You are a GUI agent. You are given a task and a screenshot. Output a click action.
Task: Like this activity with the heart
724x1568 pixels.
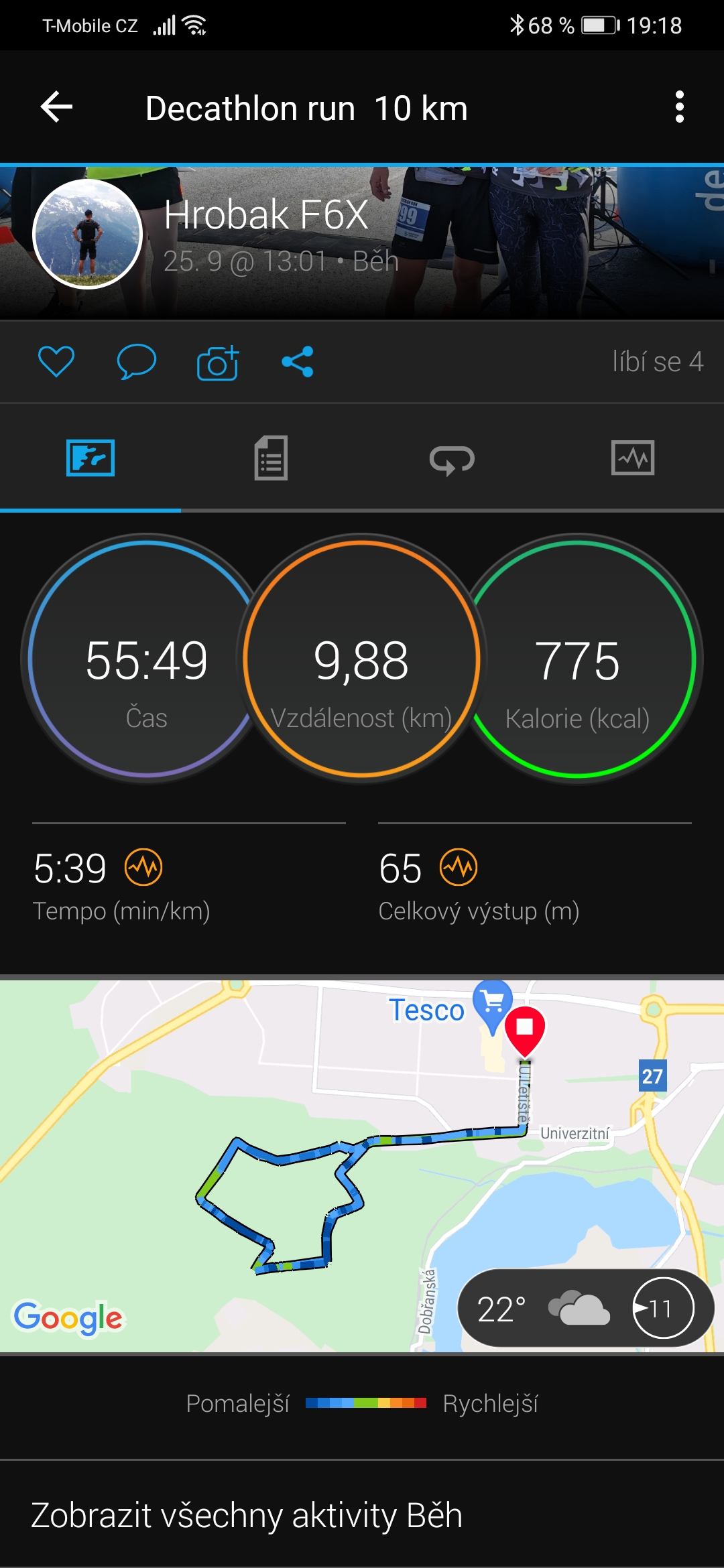click(x=56, y=362)
